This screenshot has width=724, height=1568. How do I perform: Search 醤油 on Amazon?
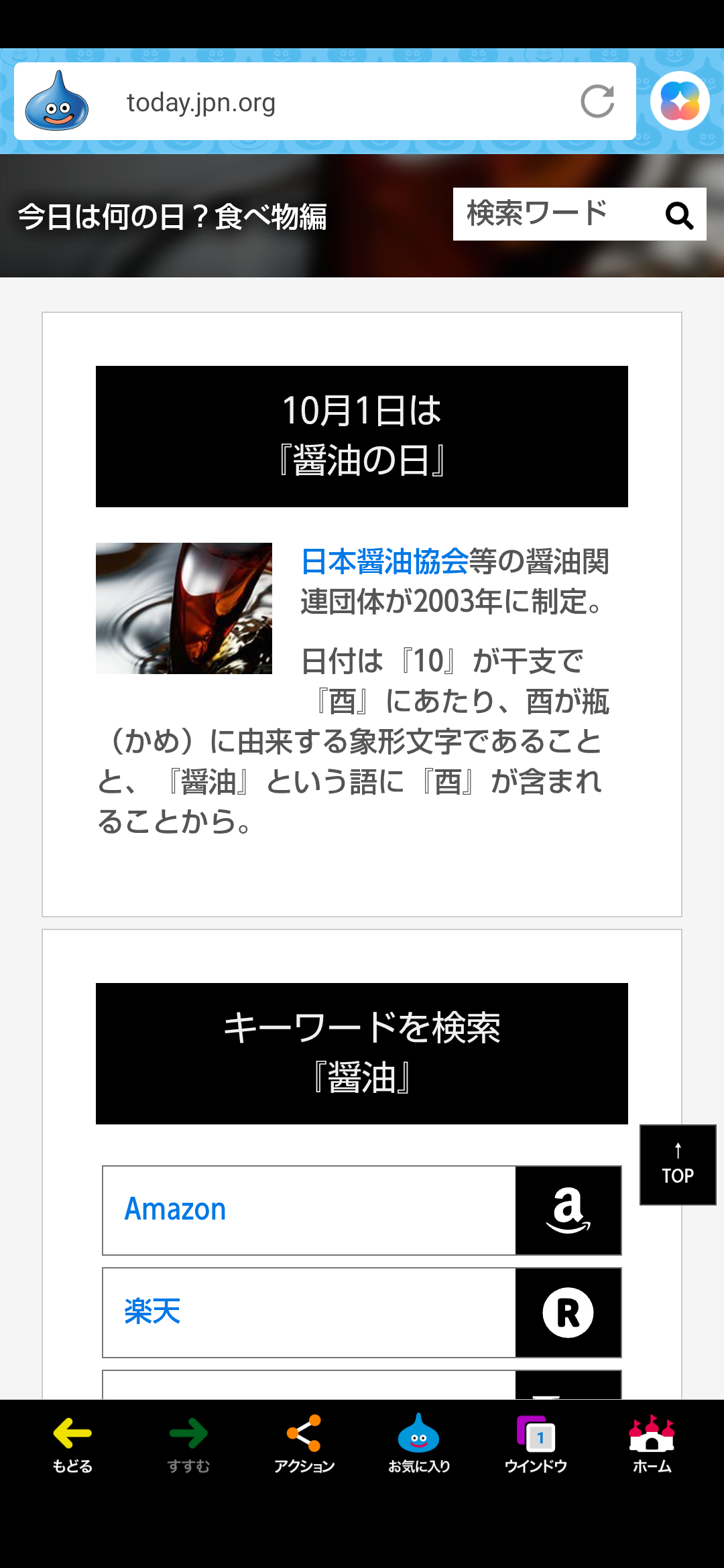tap(362, 1210)
